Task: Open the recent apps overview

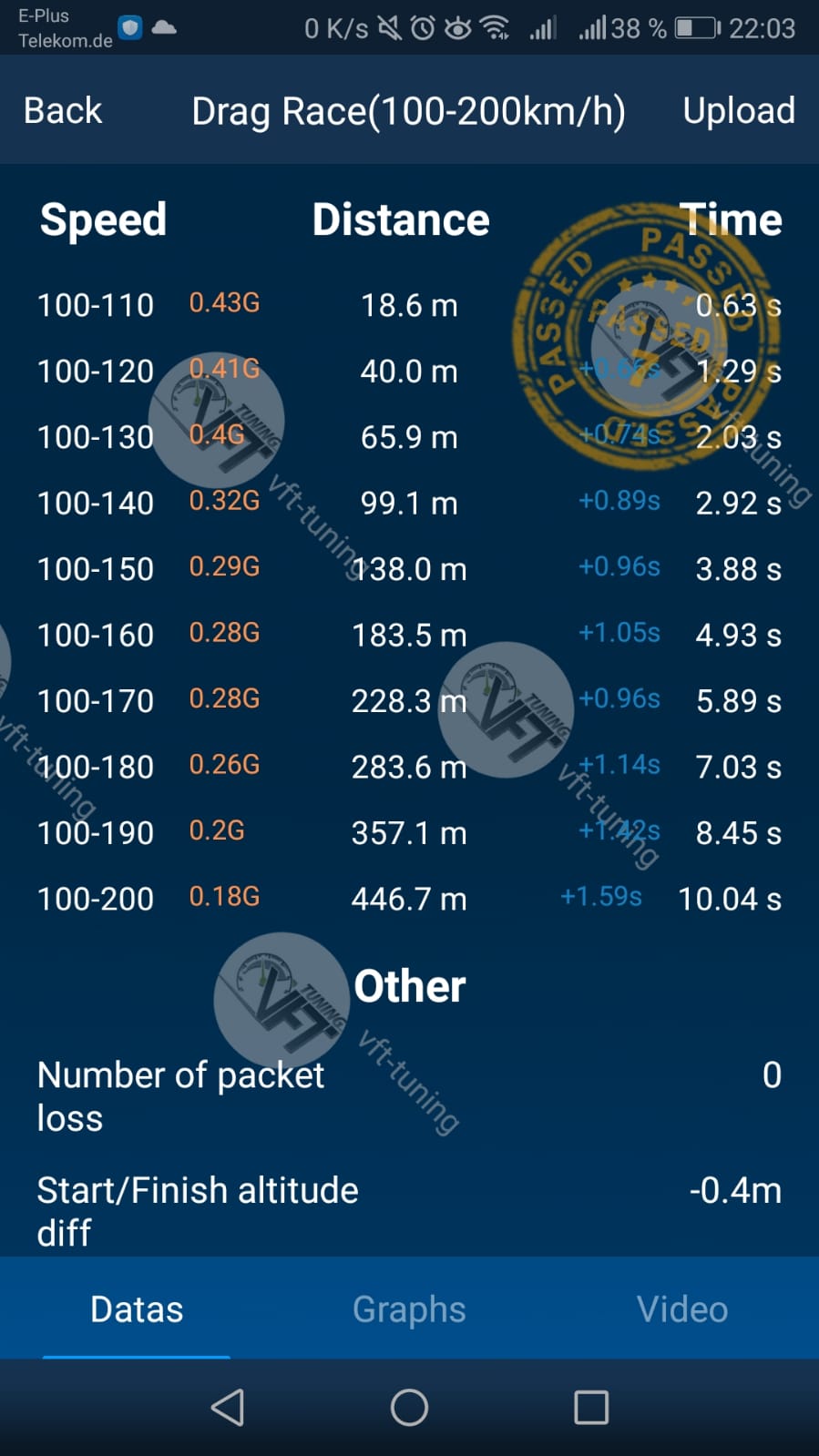Action: [x=591, y=1408]
